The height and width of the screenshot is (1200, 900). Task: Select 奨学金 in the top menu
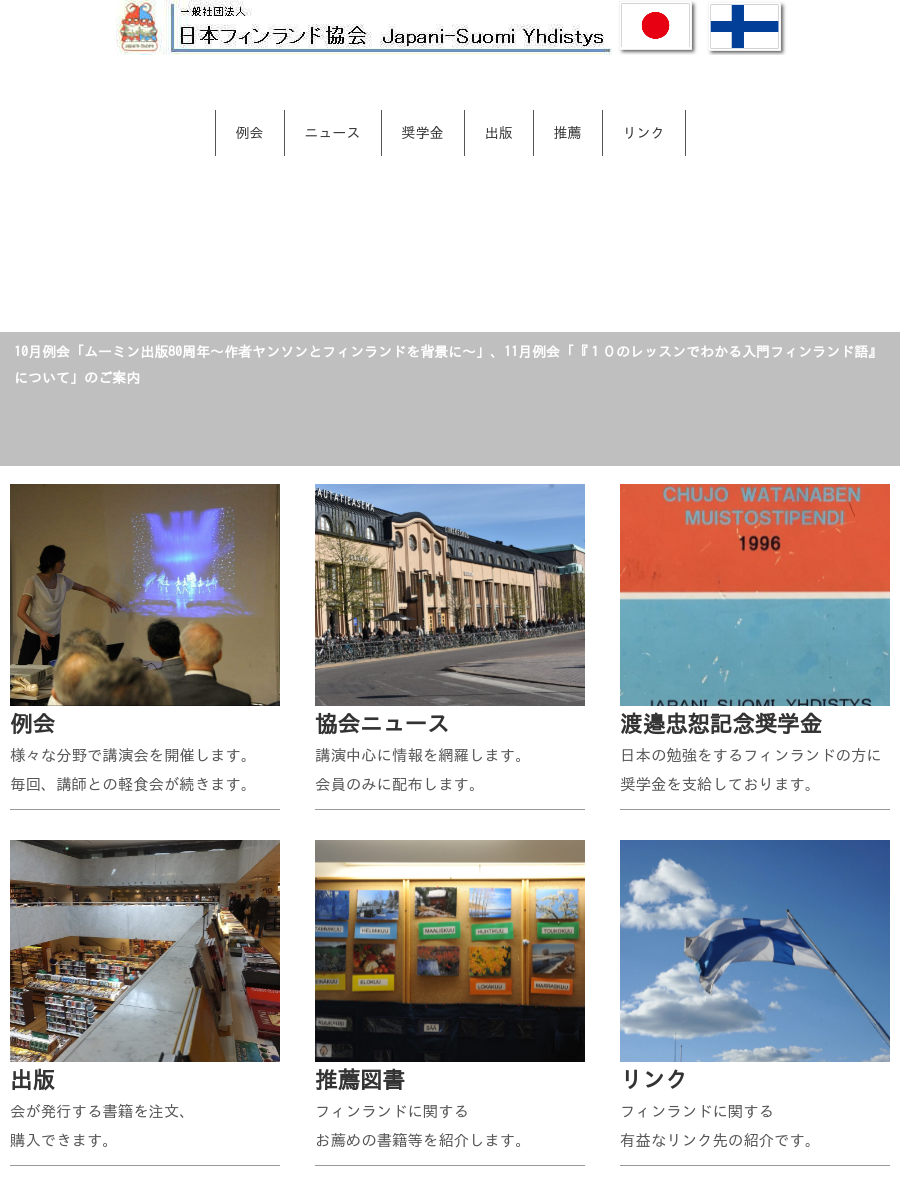pyautogui.click(x=422, y=133)
